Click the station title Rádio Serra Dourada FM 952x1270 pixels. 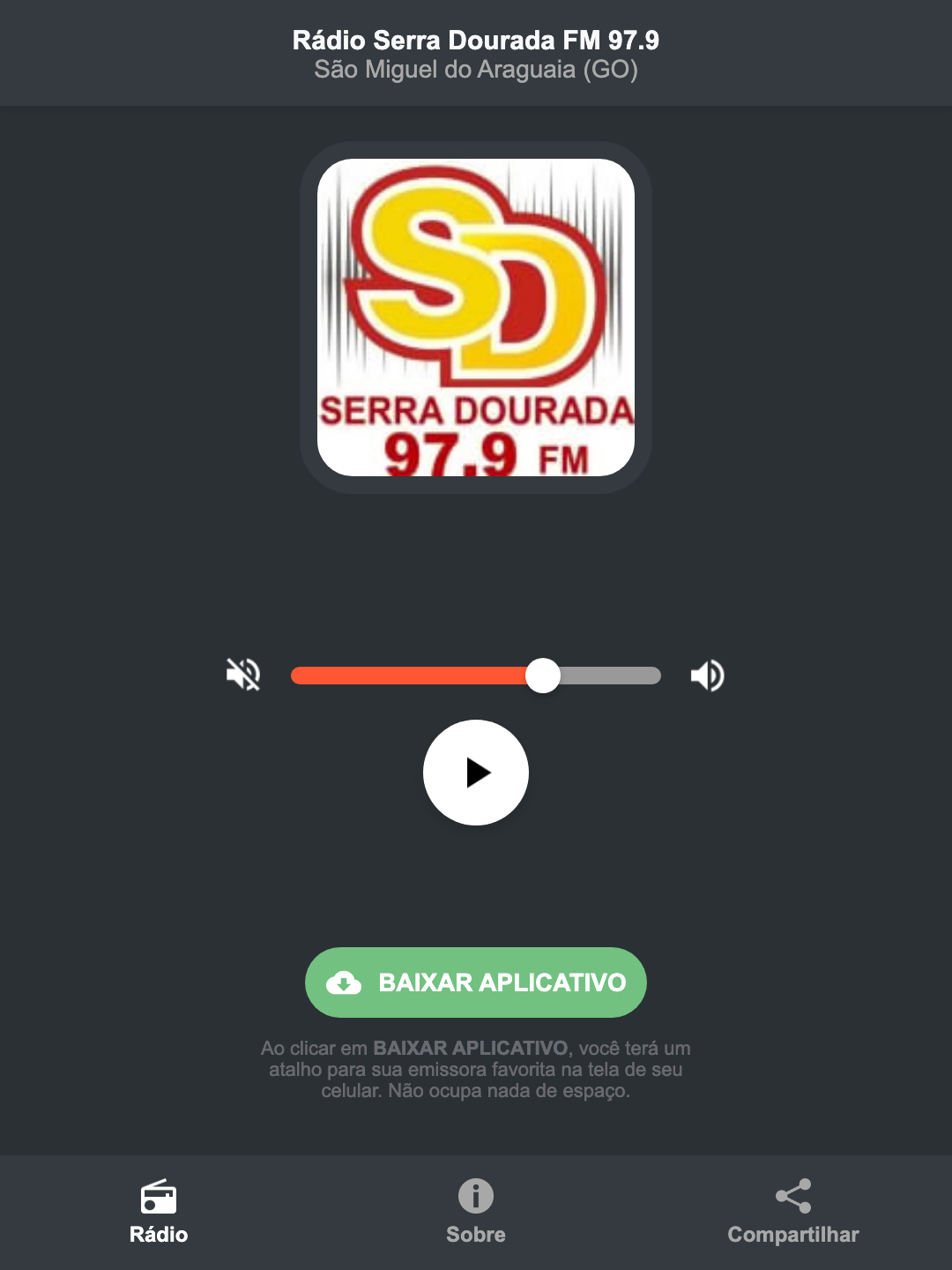coord(475,40)
